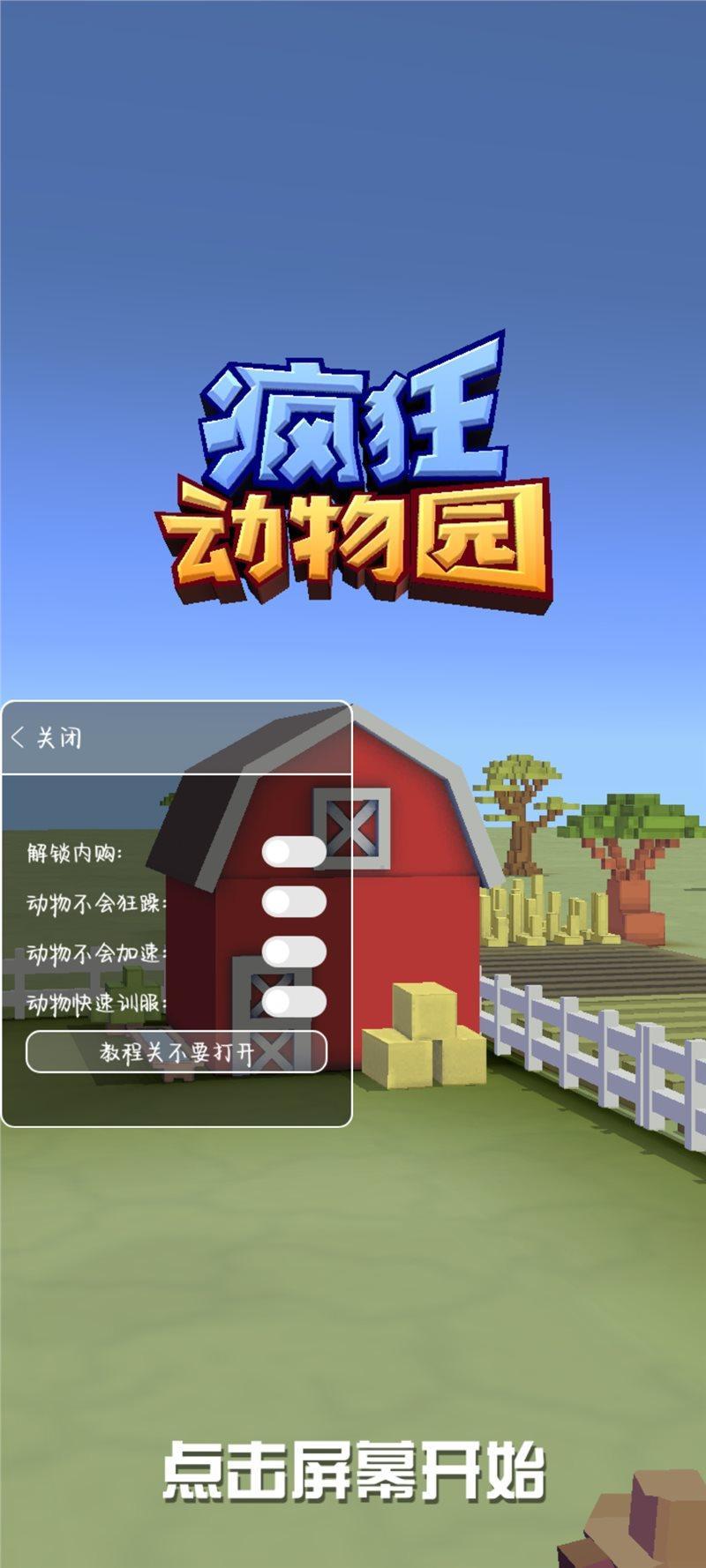The image size is (706, 1568).
Task: Close the mod menu panel via 关闭
Action: (x=49, y=737)
